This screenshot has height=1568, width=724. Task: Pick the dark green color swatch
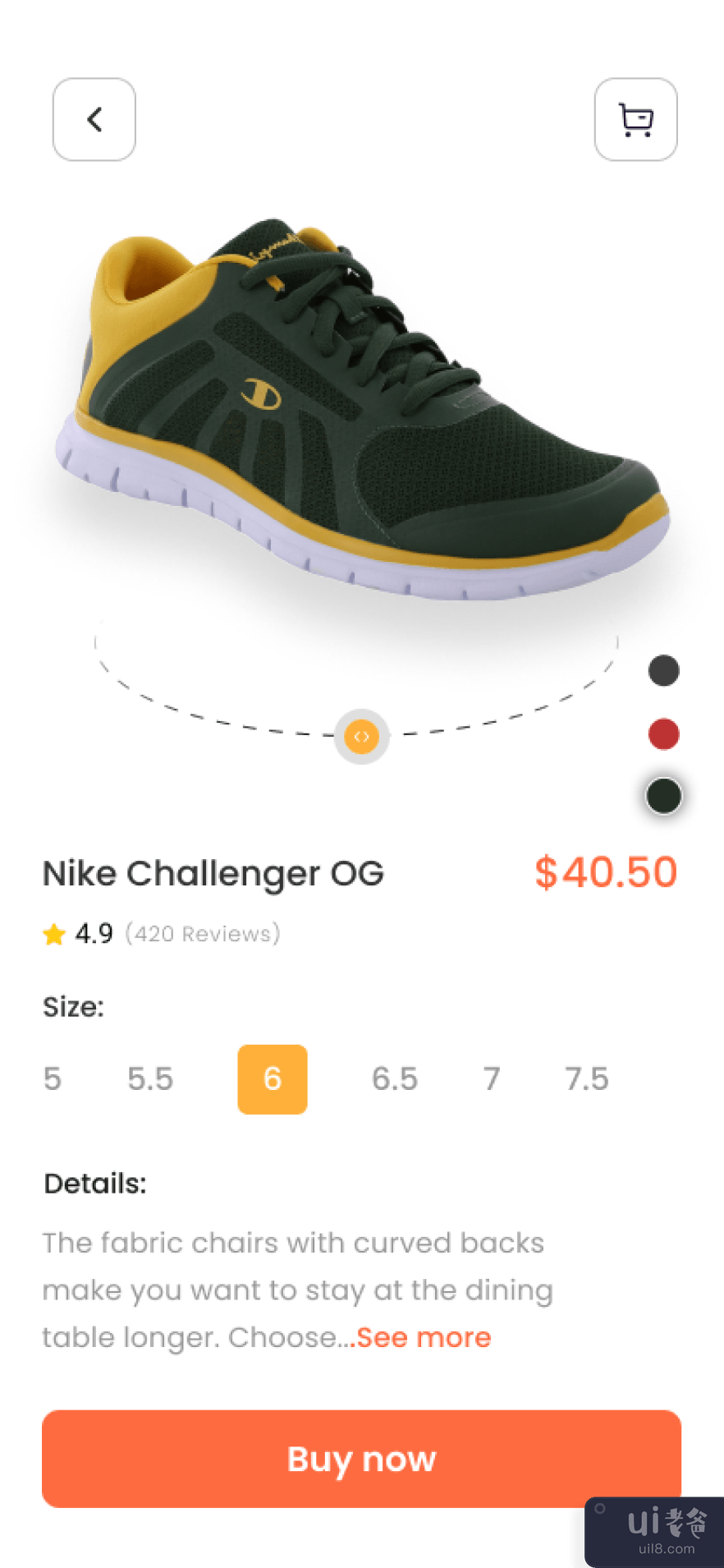click(663, 796)
